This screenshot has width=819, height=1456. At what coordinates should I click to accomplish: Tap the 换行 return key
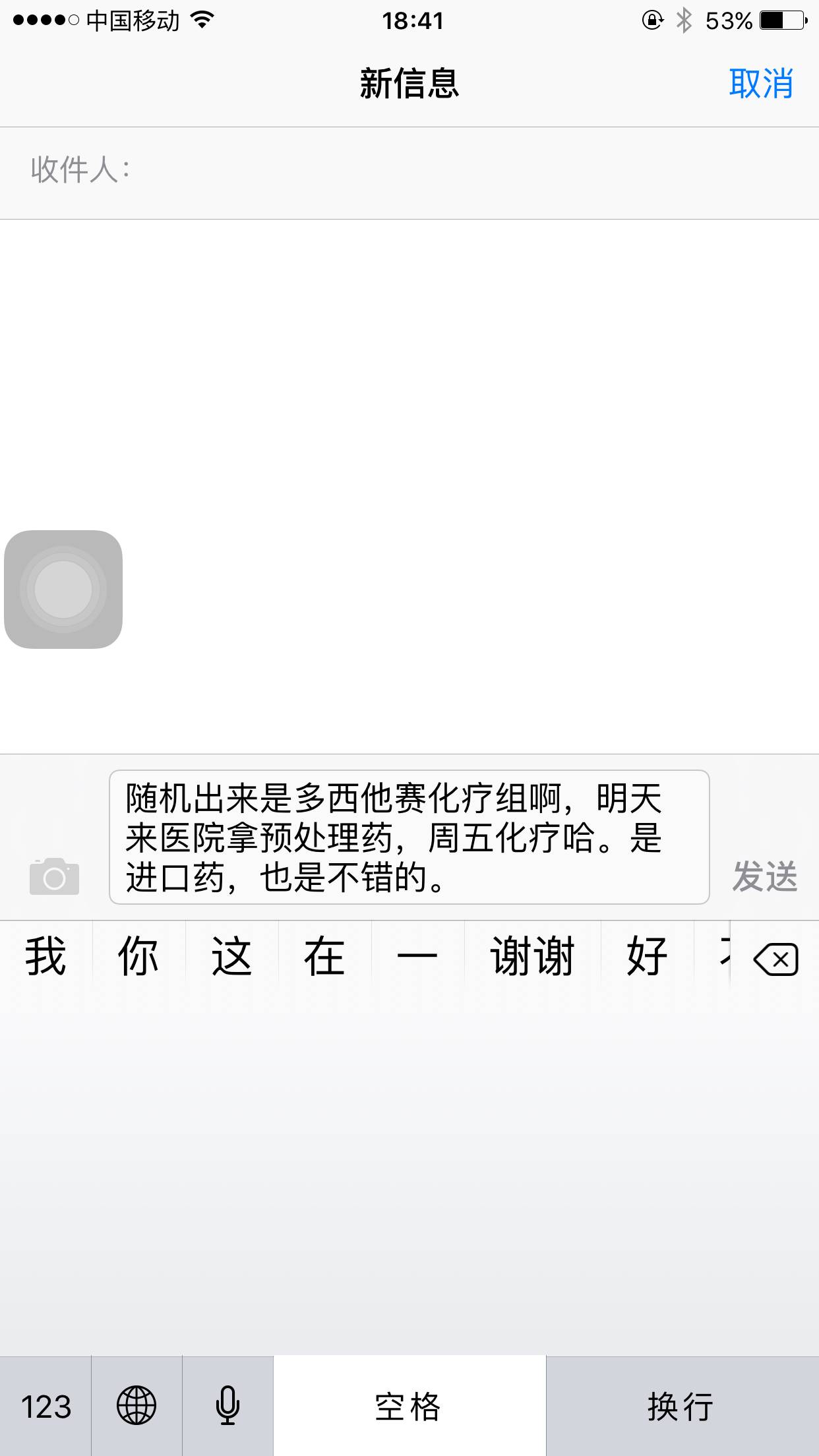[682, 1407]
